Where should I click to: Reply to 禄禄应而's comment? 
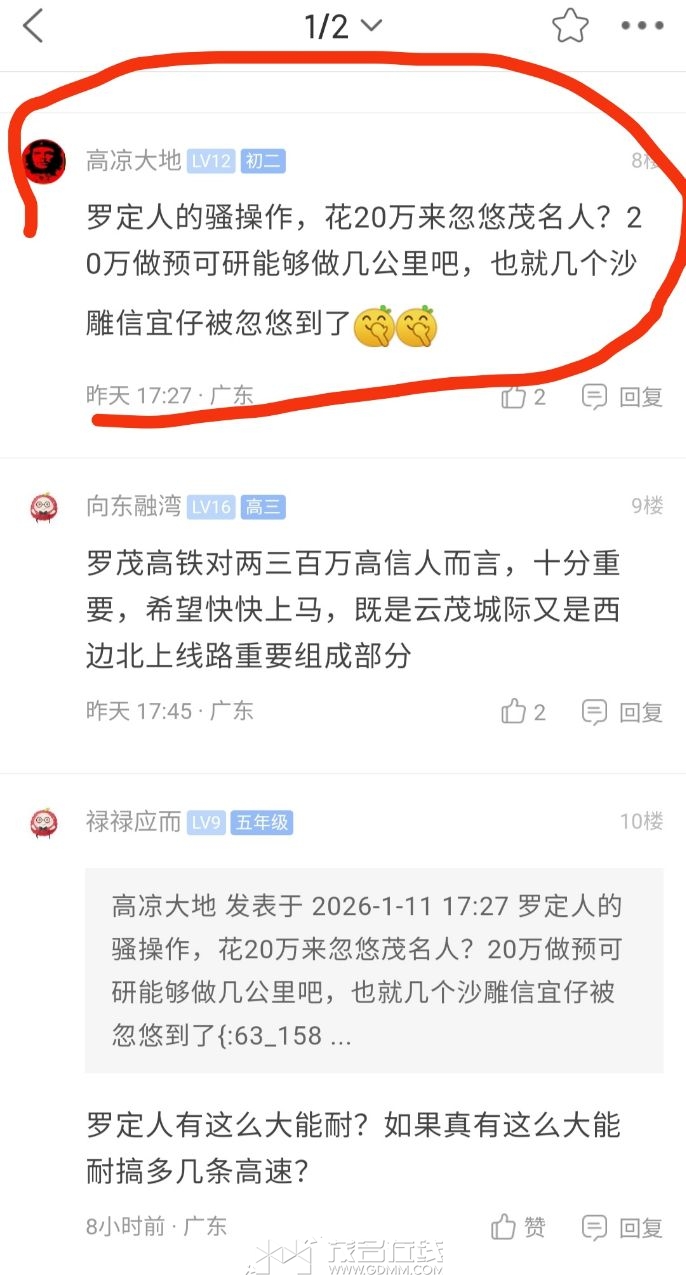tap(622, 1227)
